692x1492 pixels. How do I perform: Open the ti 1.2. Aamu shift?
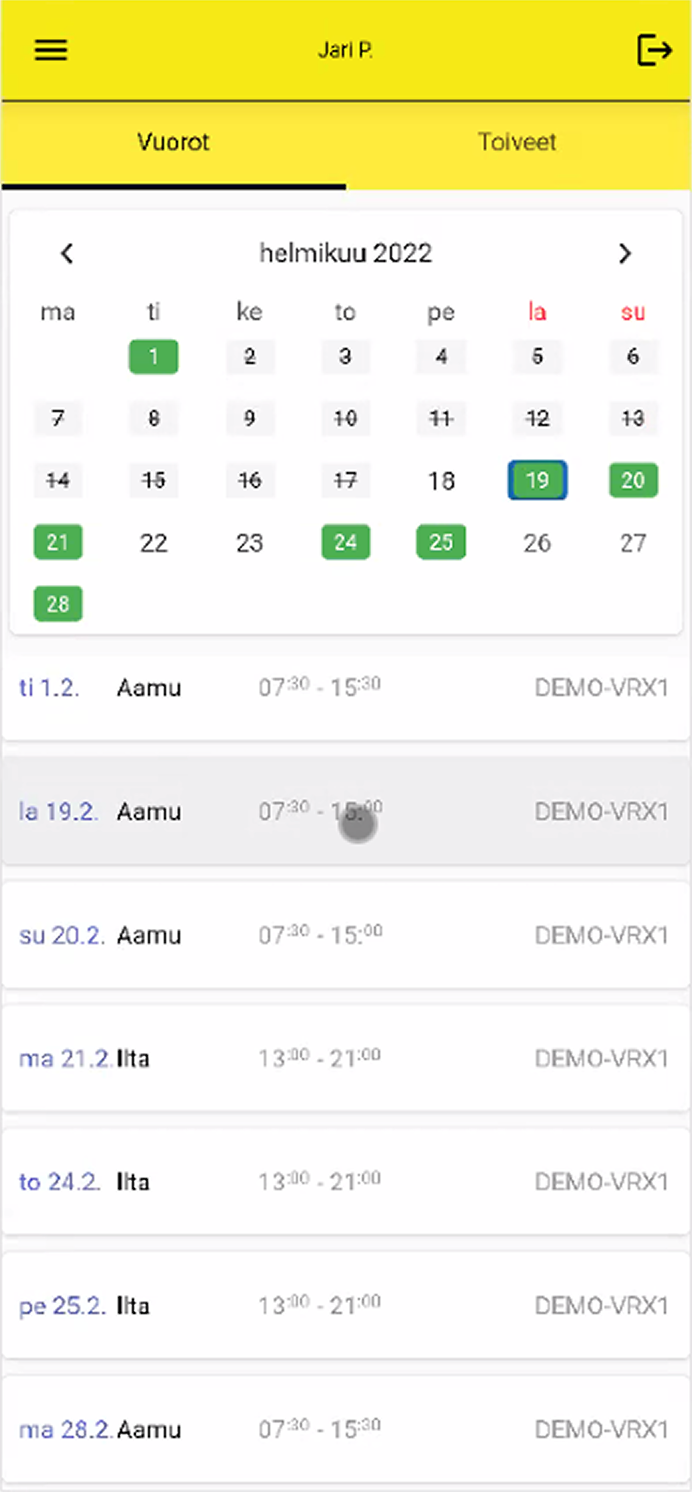pos(345,688)
